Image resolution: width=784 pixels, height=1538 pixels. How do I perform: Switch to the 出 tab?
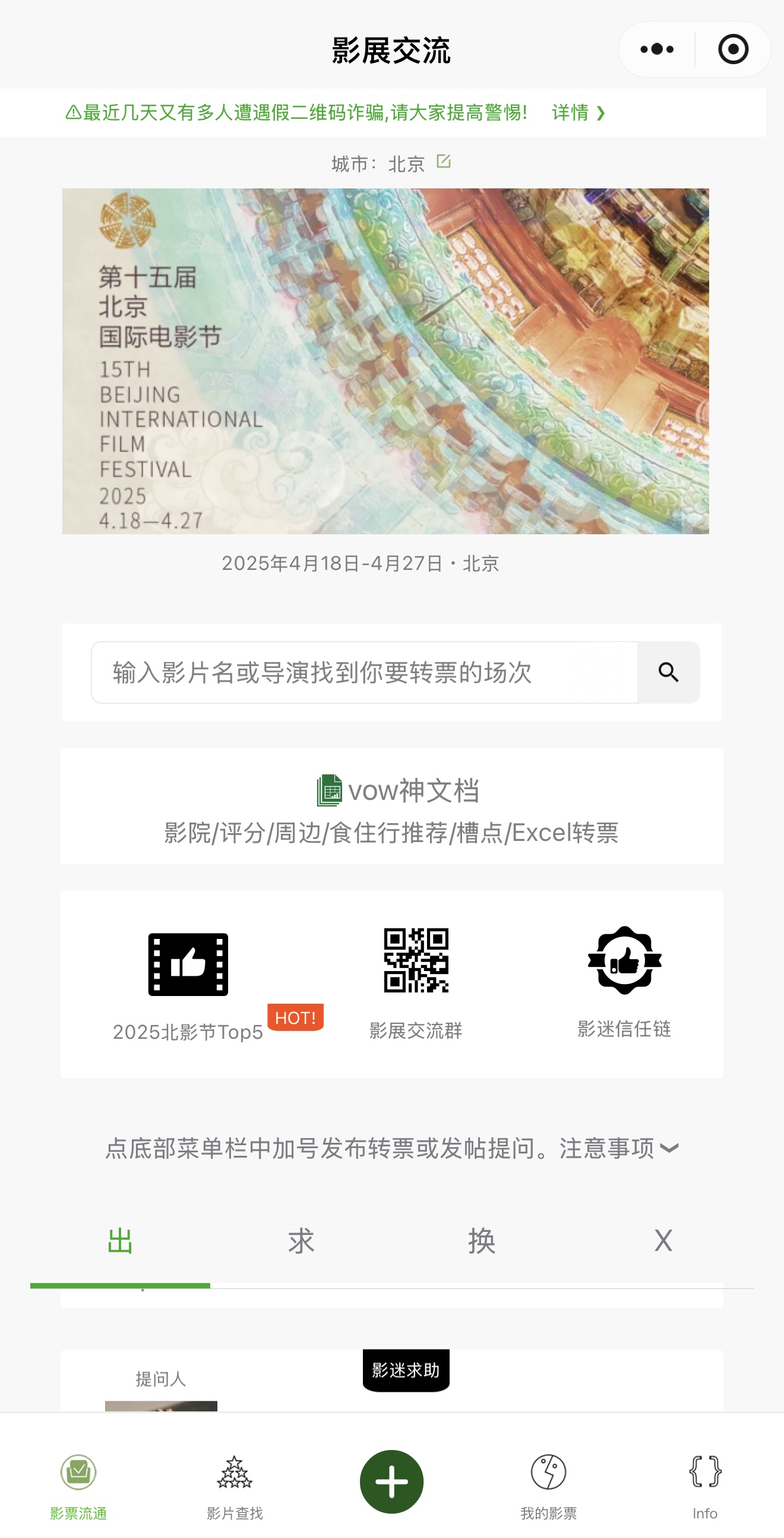pos(120,1242)
